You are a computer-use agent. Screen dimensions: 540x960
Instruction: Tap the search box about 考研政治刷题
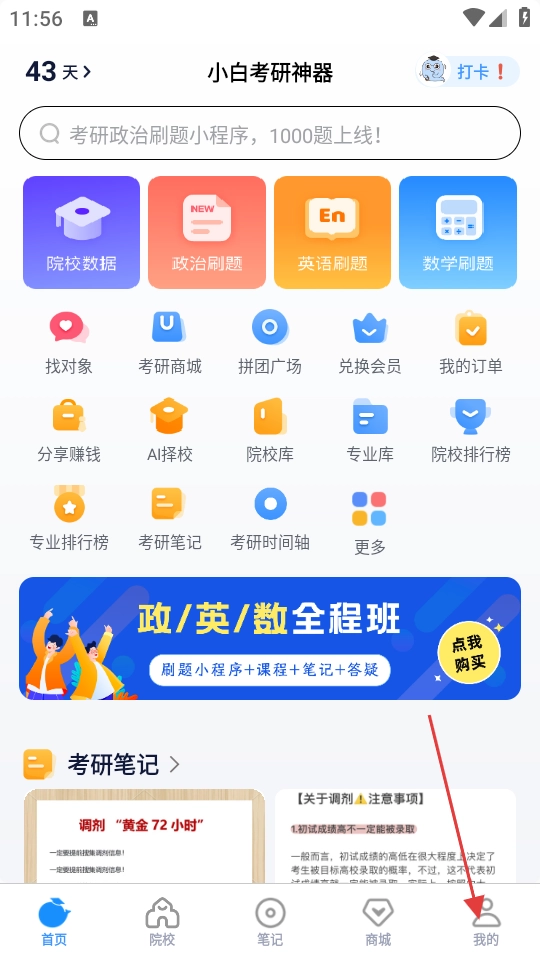click(270, 133)
